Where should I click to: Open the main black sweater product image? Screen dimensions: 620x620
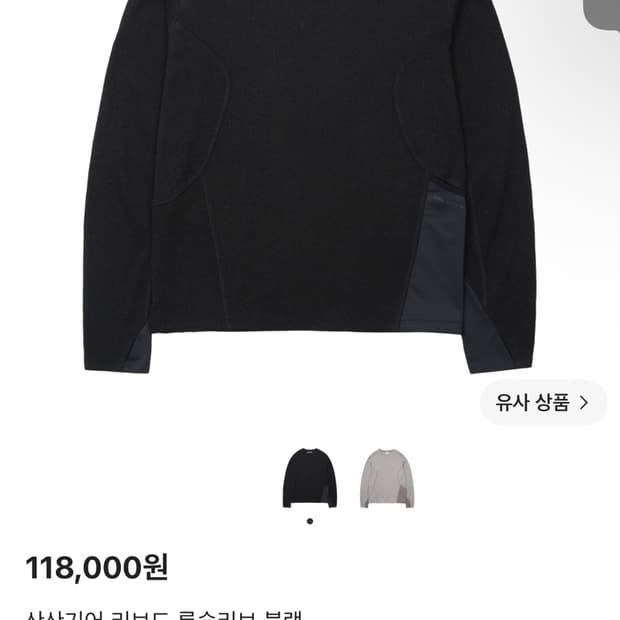310,187
